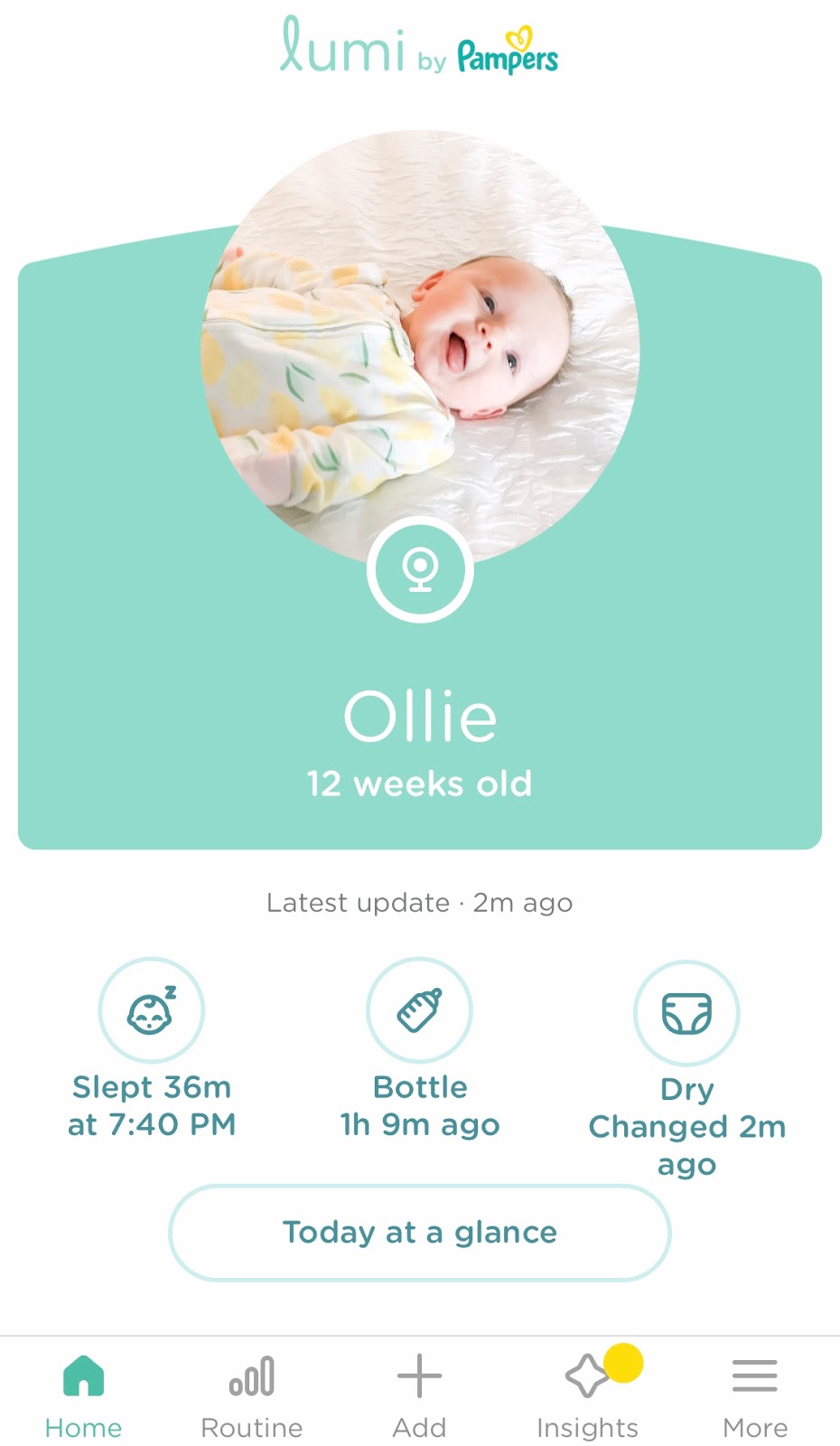840x1446 pixels.
Task: Switch to the Insights tab
Action: pos(587,1395)
